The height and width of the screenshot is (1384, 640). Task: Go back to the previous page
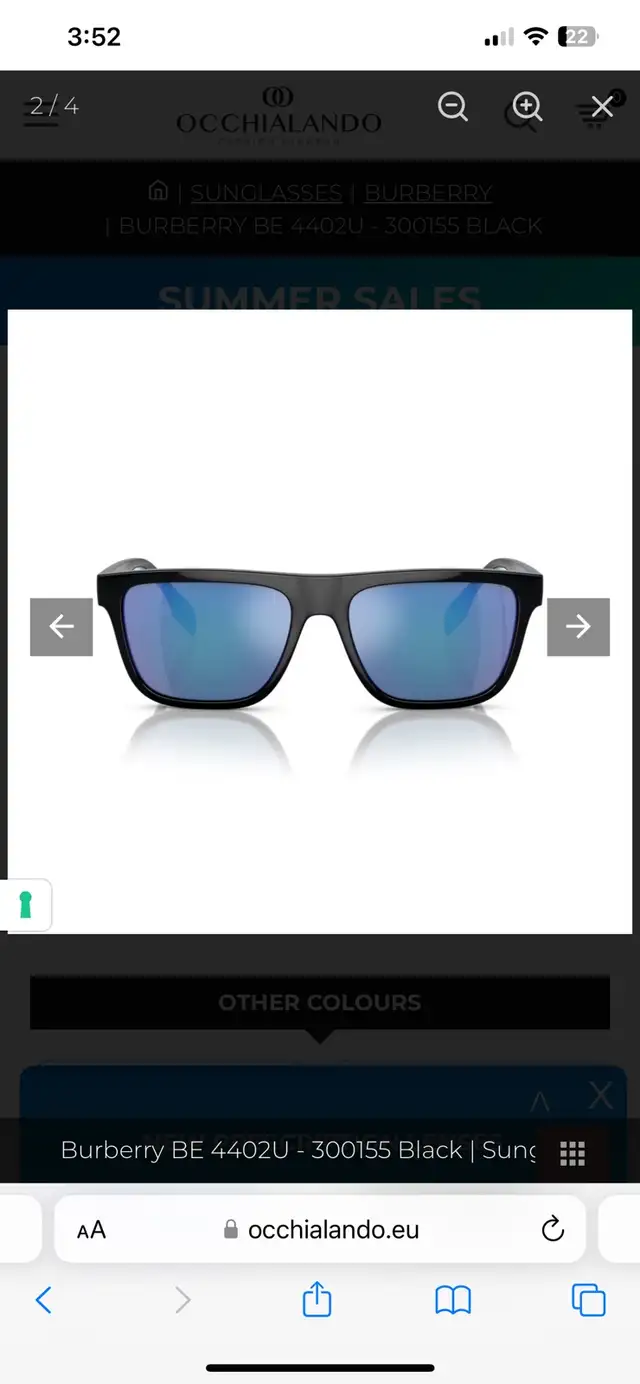(x=43, y=1300)
